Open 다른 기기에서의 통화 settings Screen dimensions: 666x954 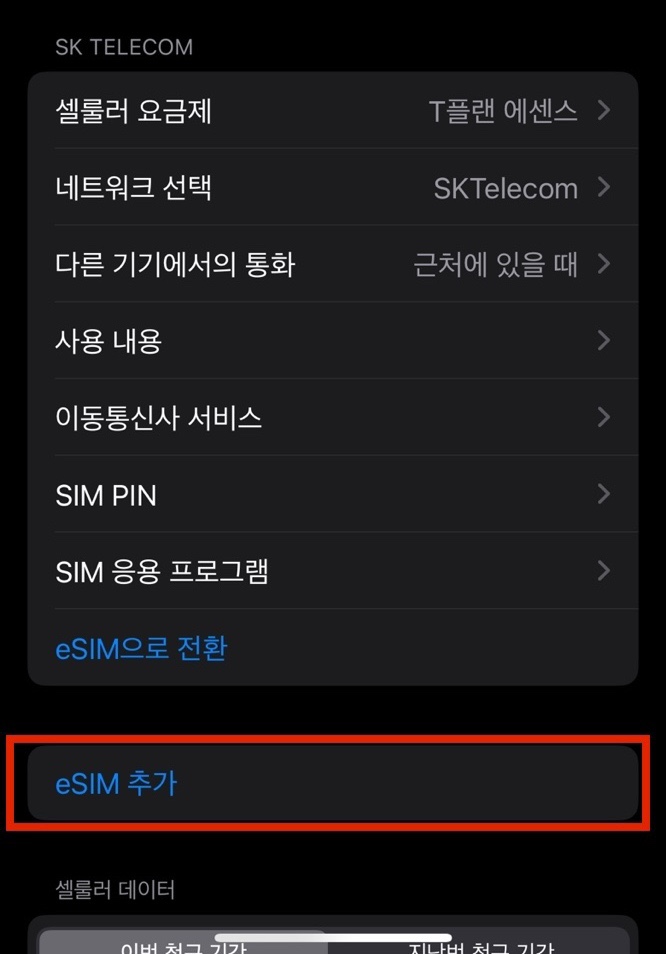pos(332,264)
